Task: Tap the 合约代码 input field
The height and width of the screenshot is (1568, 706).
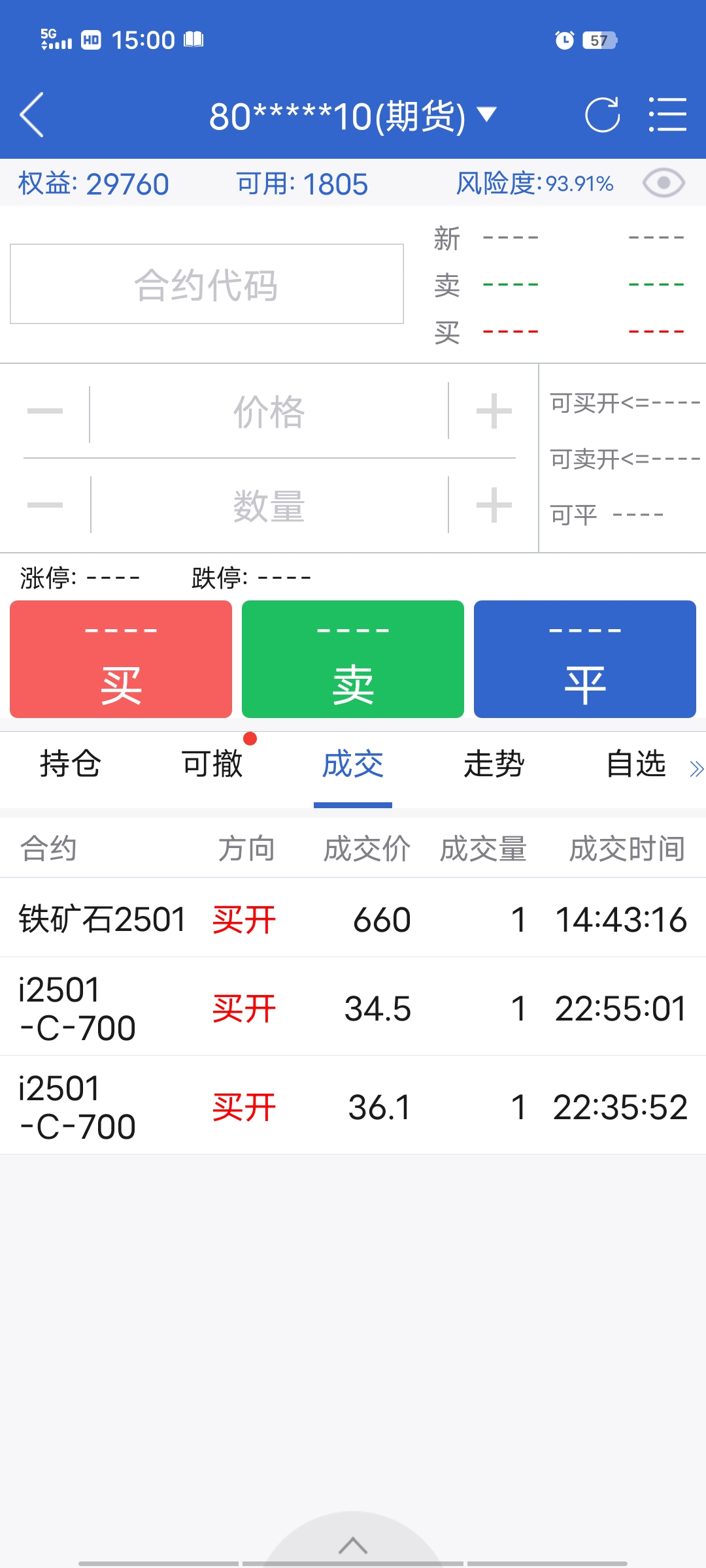Action: click(x=207, y=284)
